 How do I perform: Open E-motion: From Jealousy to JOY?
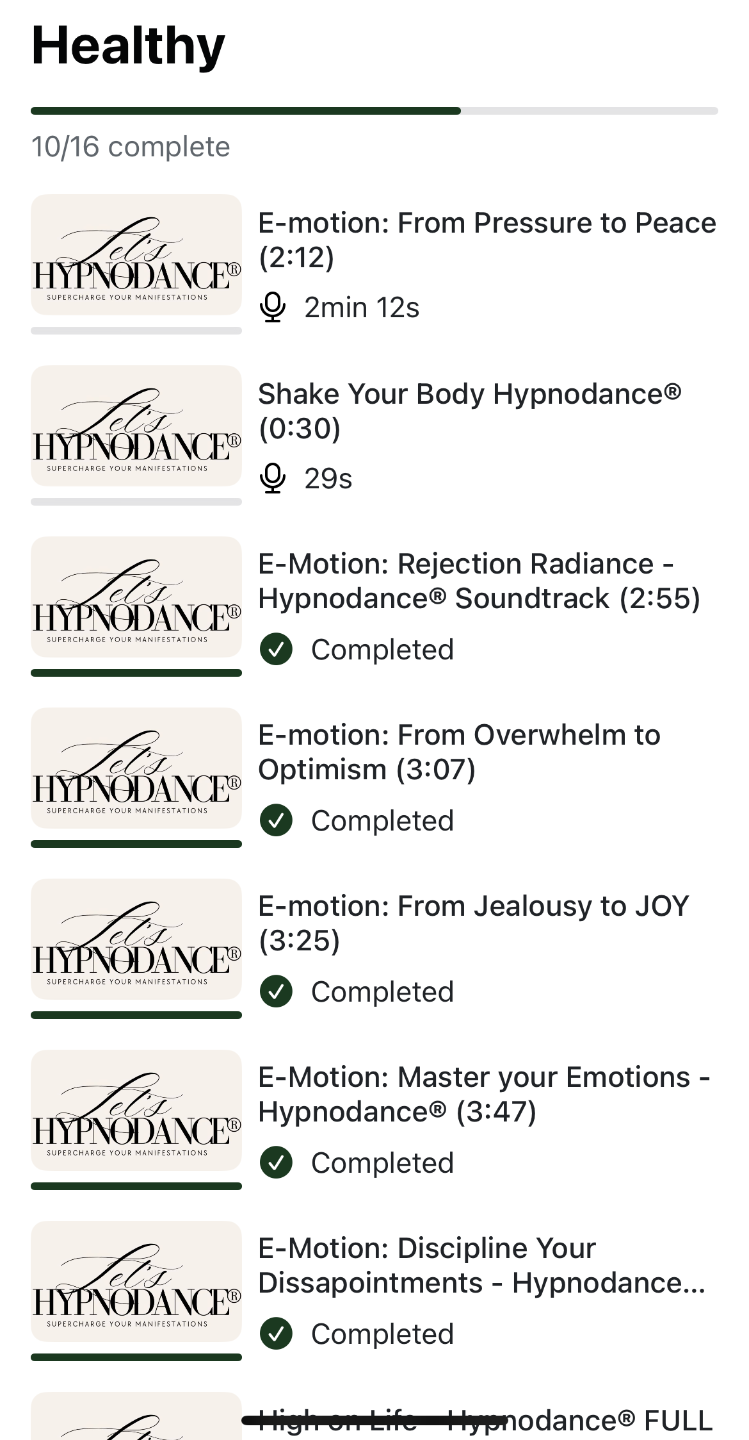(x=473, y=923)
